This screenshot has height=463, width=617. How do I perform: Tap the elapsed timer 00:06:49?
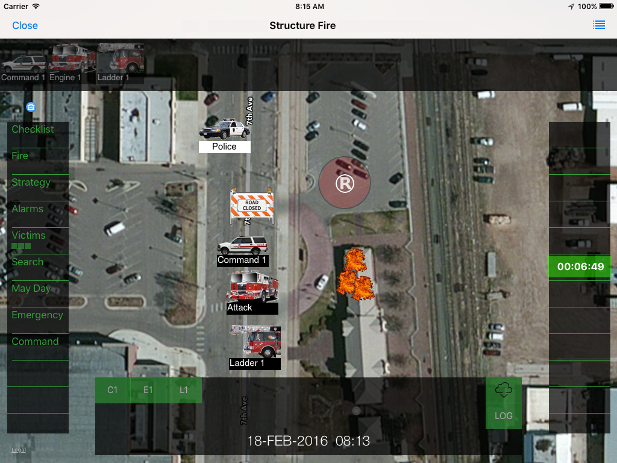click(581, 267)
